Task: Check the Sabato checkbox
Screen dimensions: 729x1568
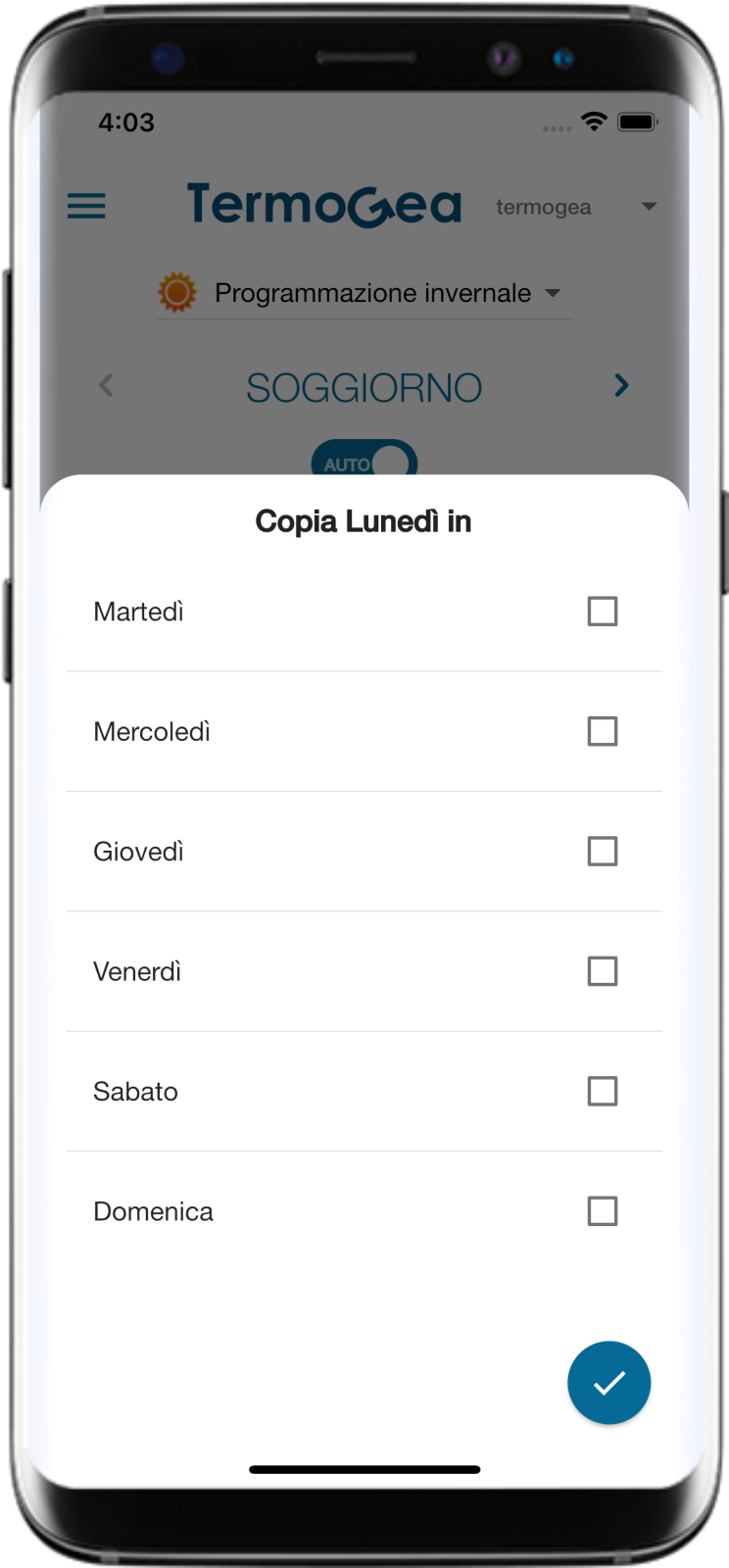Action: [603, 1091]
